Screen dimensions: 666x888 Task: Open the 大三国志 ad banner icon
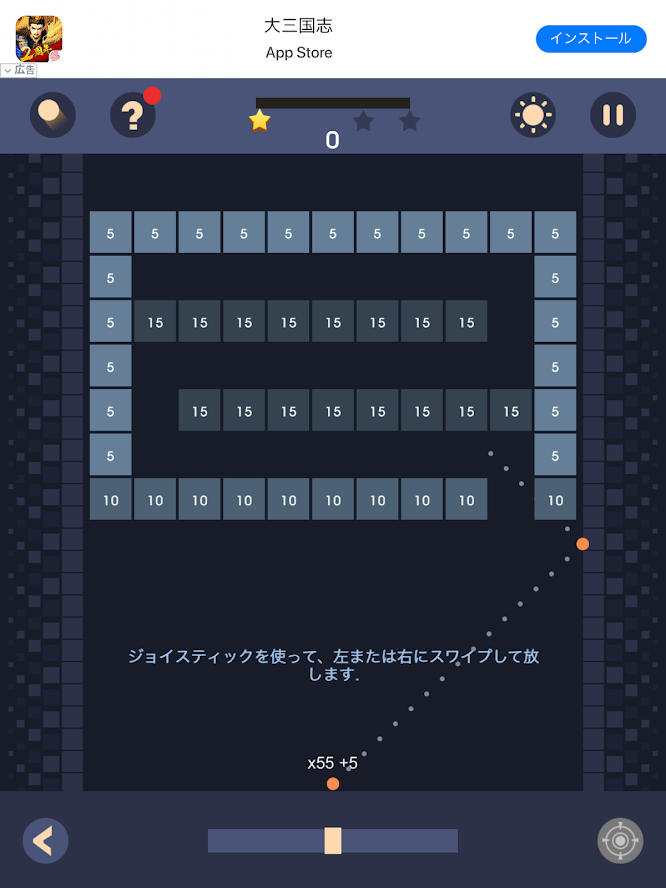coord(38,38)
